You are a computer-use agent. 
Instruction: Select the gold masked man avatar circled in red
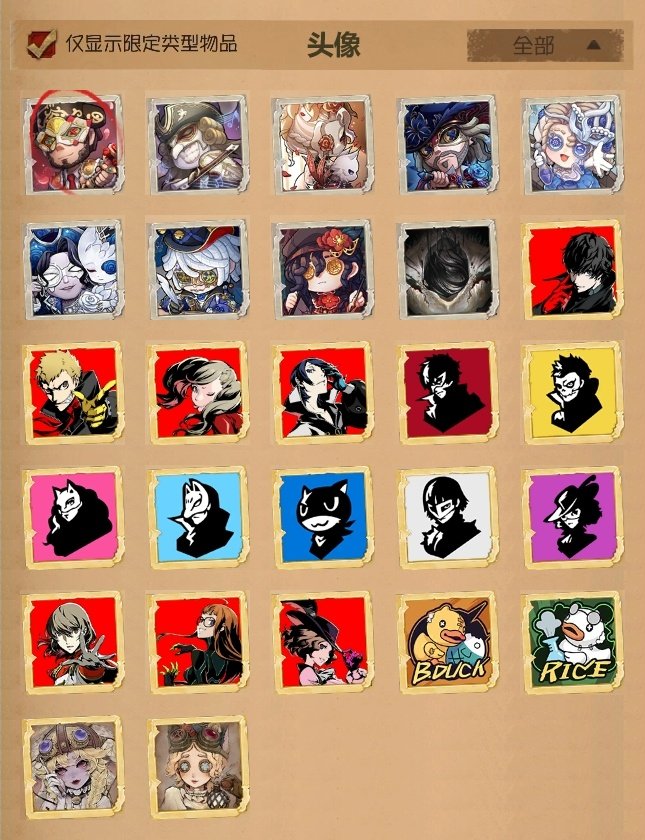pos(72,145)
